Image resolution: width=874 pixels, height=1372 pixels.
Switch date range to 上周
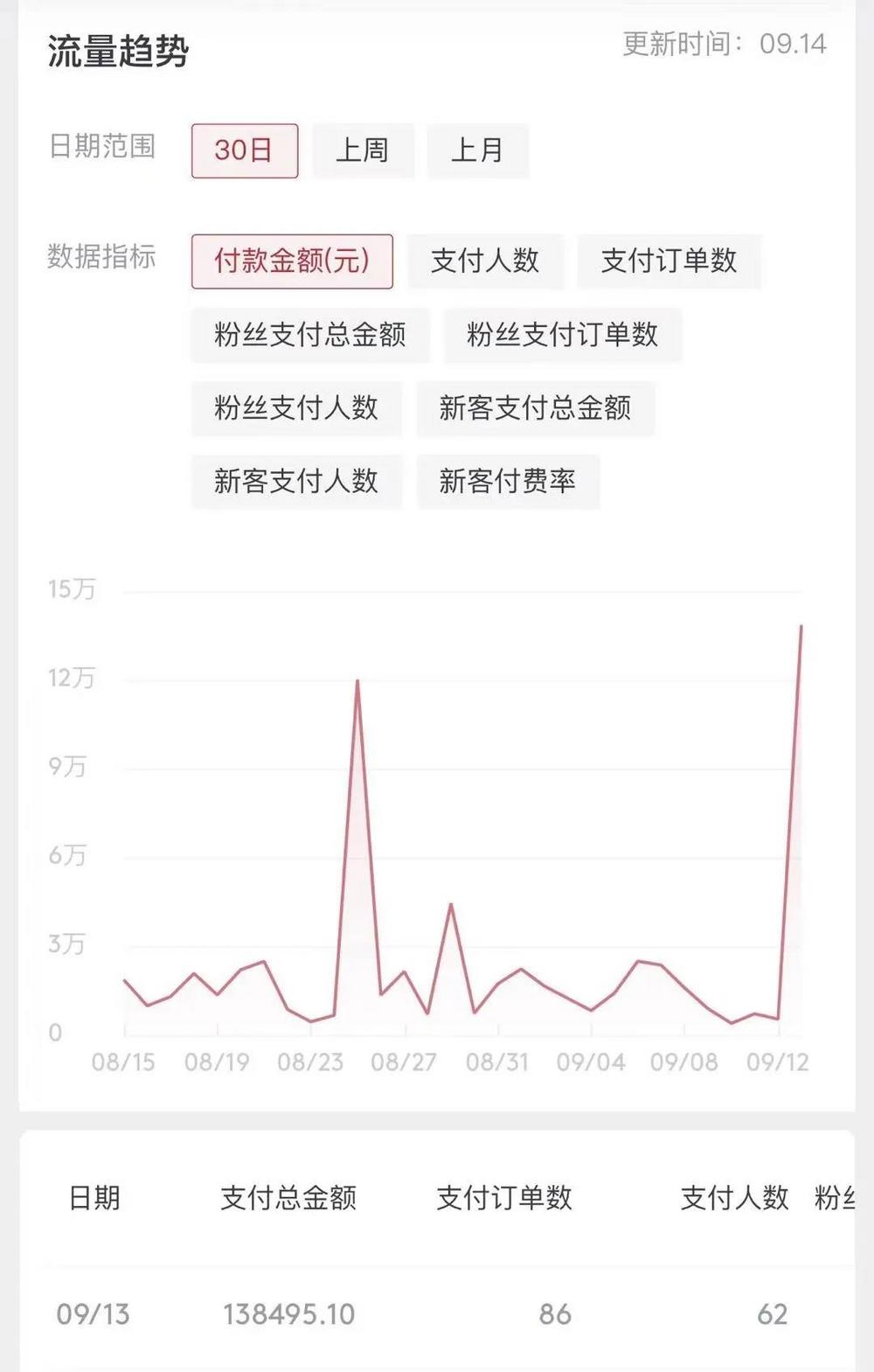[x=363, y=150]
